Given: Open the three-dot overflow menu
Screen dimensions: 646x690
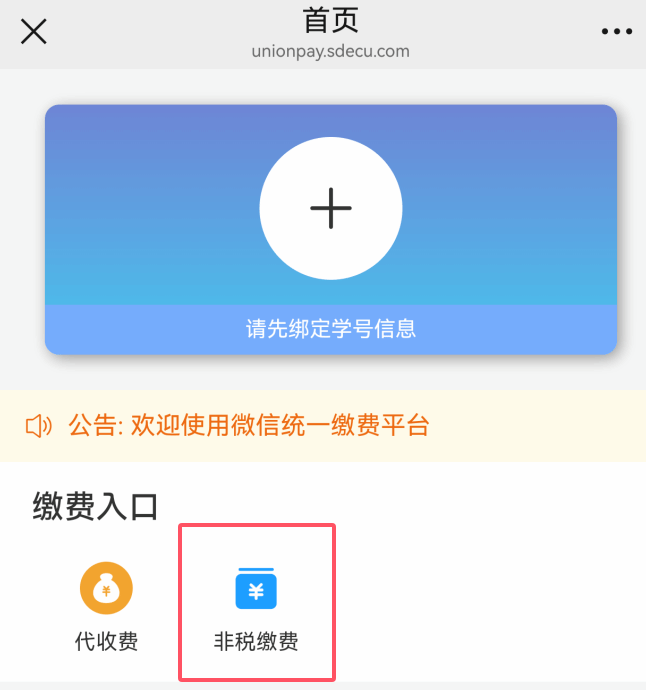Looking at the screenshot, I should click(x=616, y=32).
